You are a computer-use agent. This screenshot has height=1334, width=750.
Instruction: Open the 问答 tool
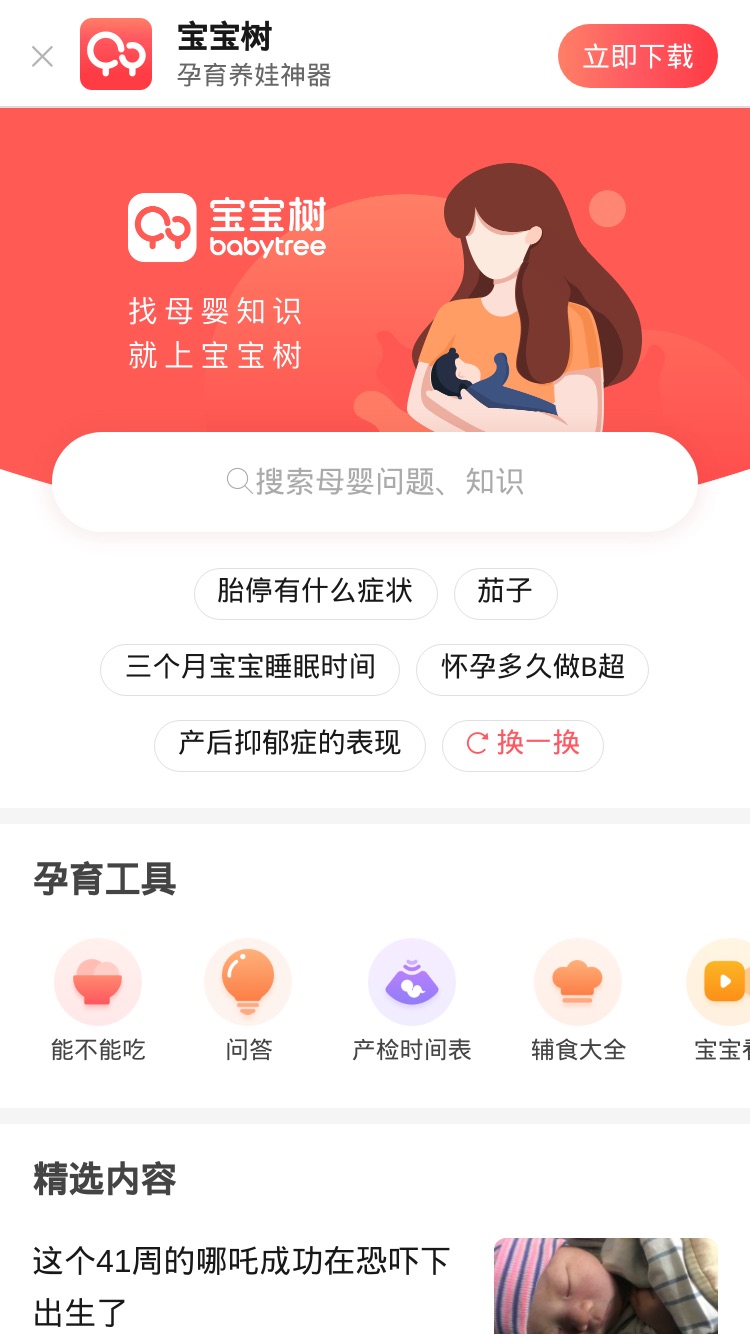coord(248,1000)
